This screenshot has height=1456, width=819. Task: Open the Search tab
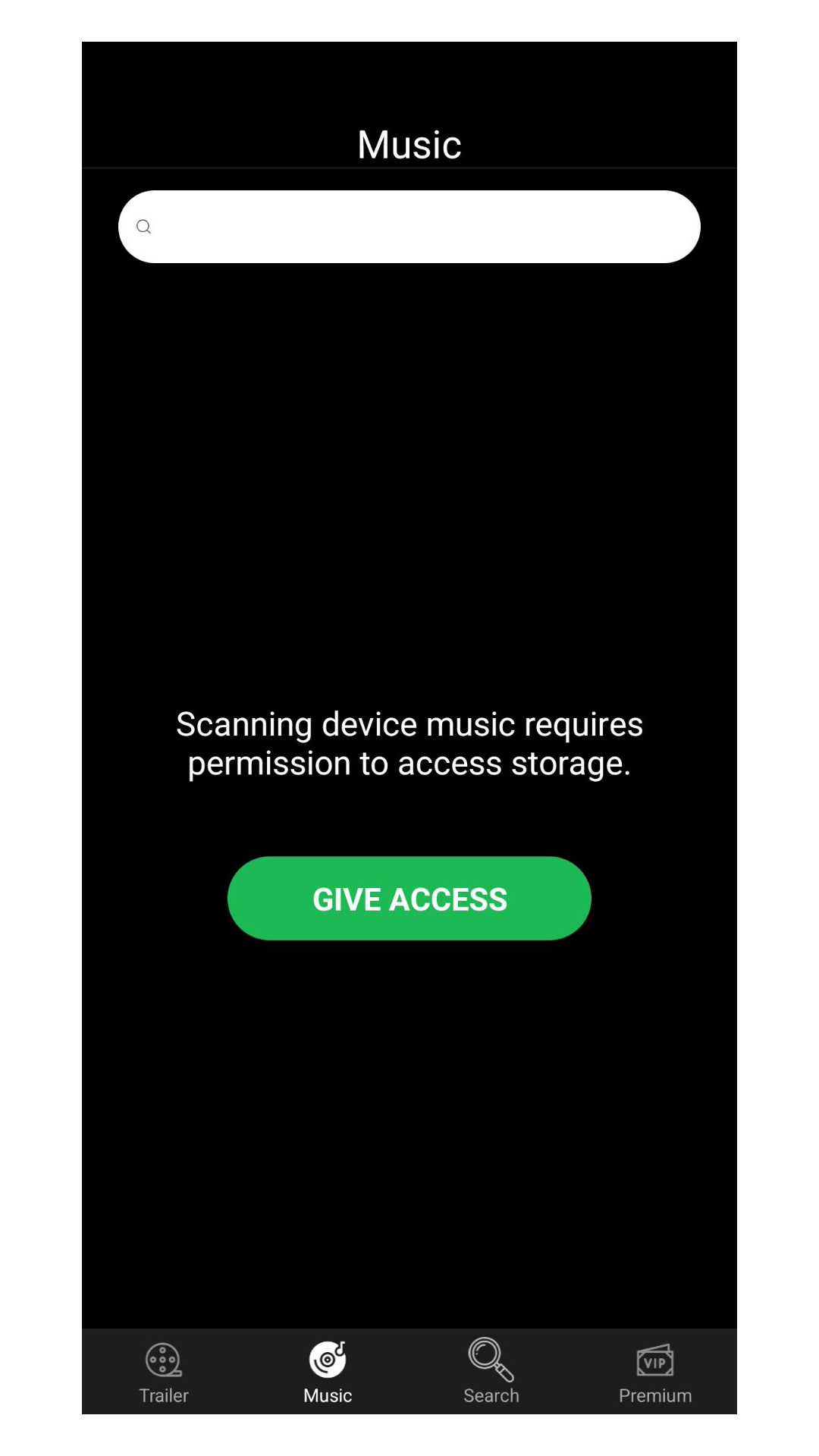[x=491, y=1373]
